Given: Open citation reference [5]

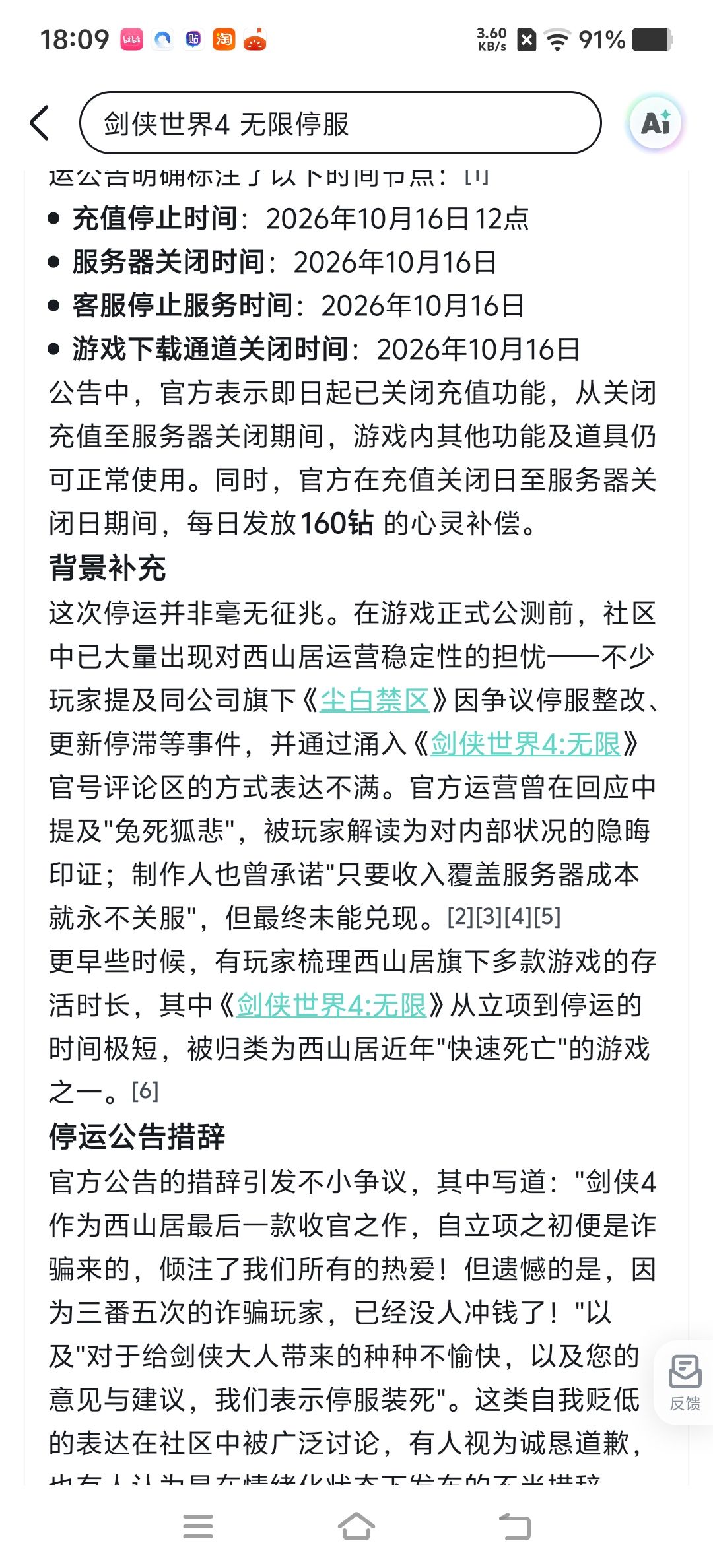Looking at the screenshot, I should [x=547, y=917].
